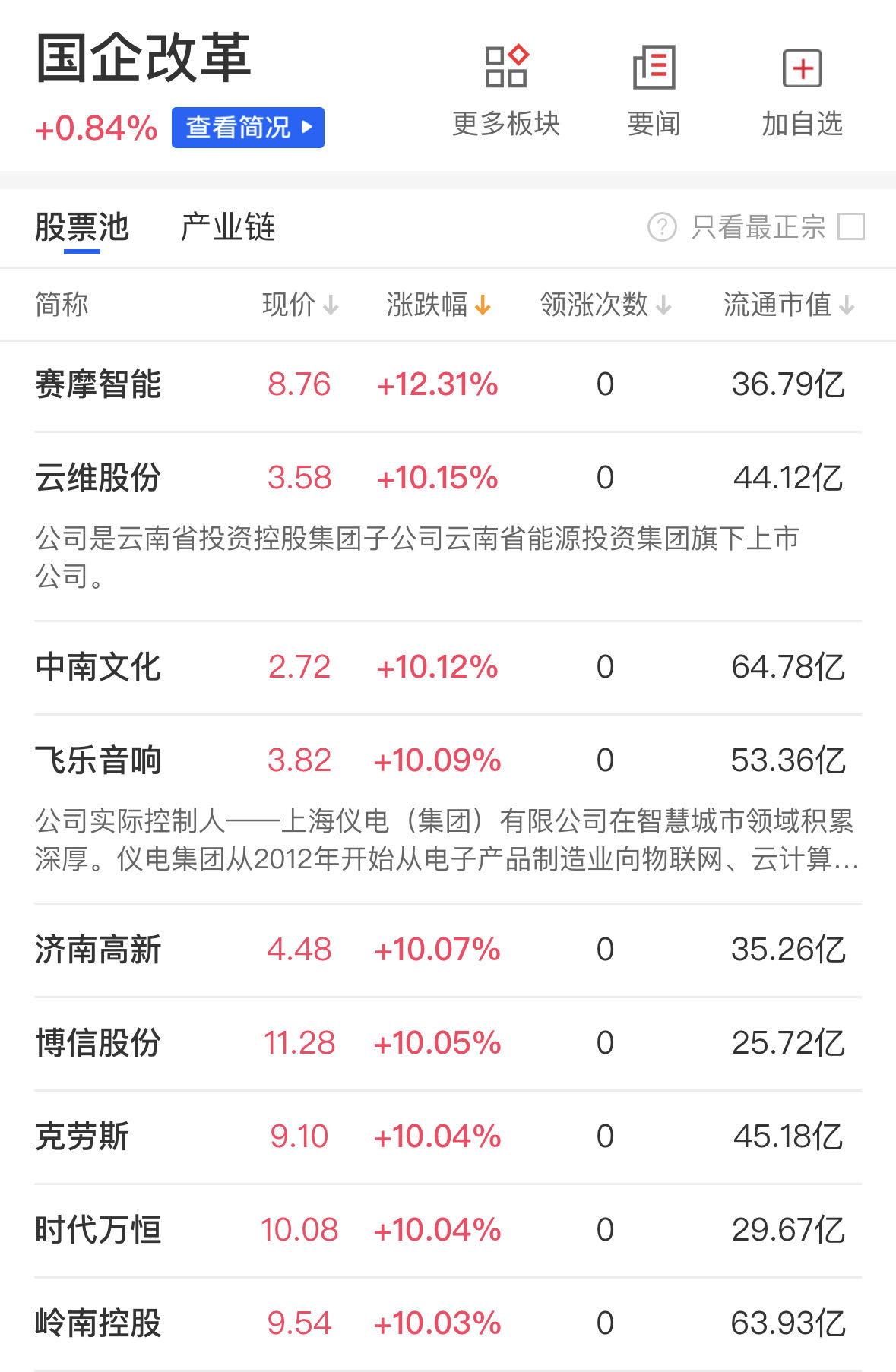Check the 只看最正宗 checkbox
This screenshot has width=896, height=1372.
point(850,226)
